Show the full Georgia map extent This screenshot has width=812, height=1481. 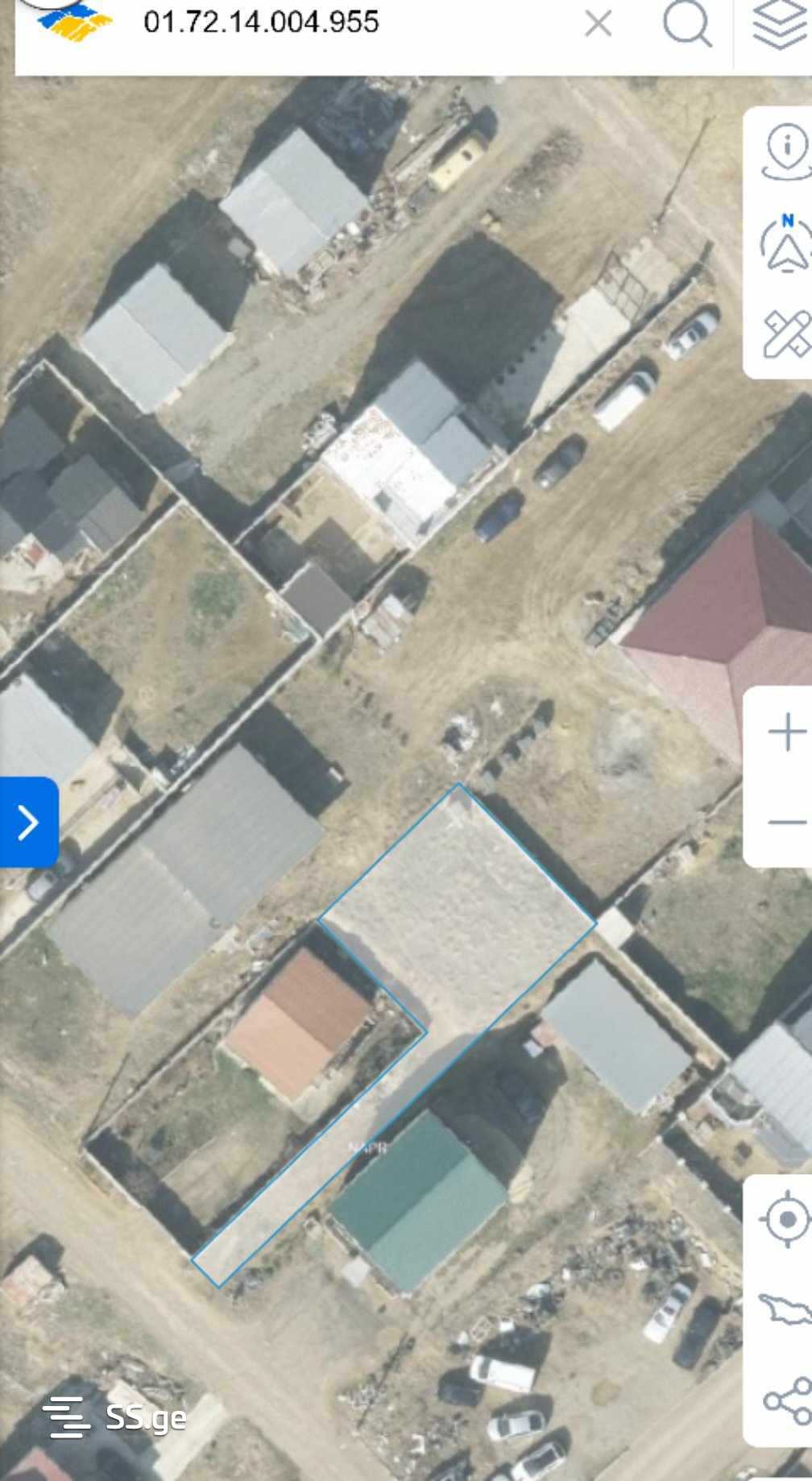(786, 1309)
